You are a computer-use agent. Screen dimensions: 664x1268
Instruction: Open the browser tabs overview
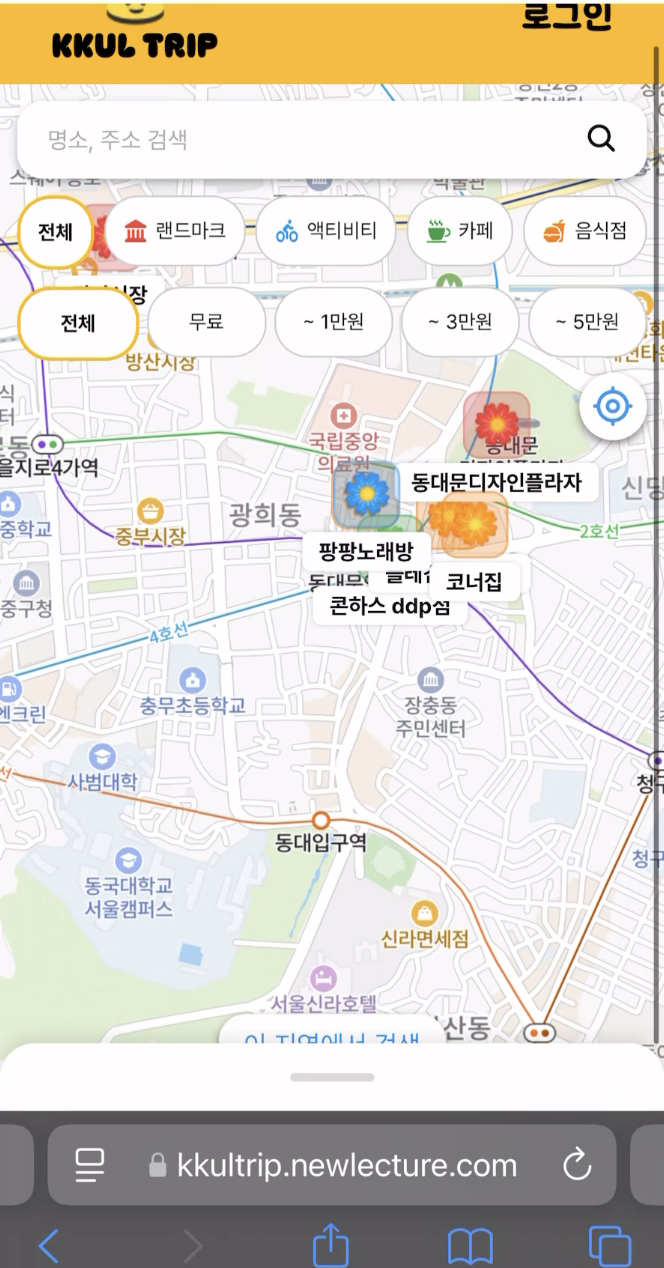[x=609, y=1246]
